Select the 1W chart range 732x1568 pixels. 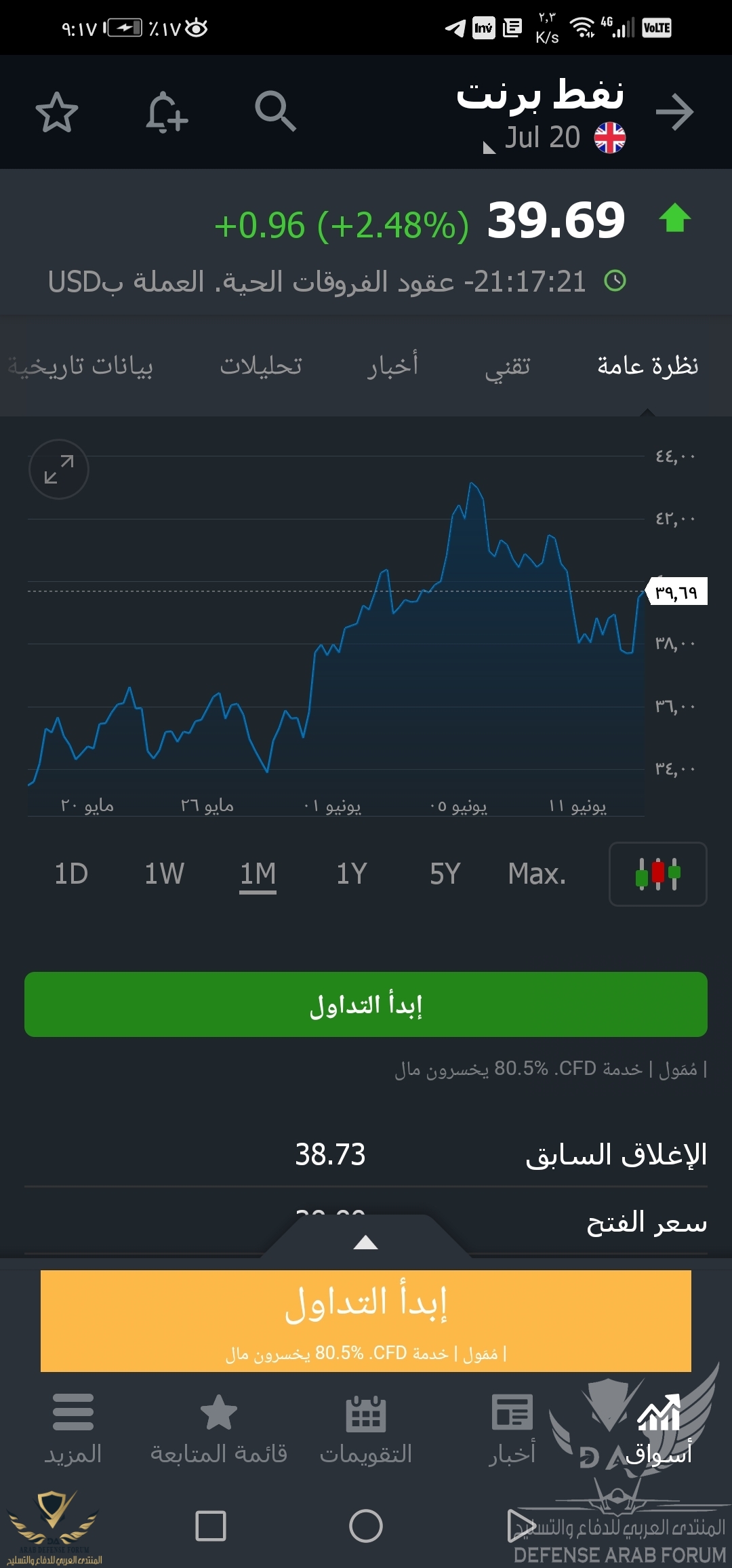[164, 874]
